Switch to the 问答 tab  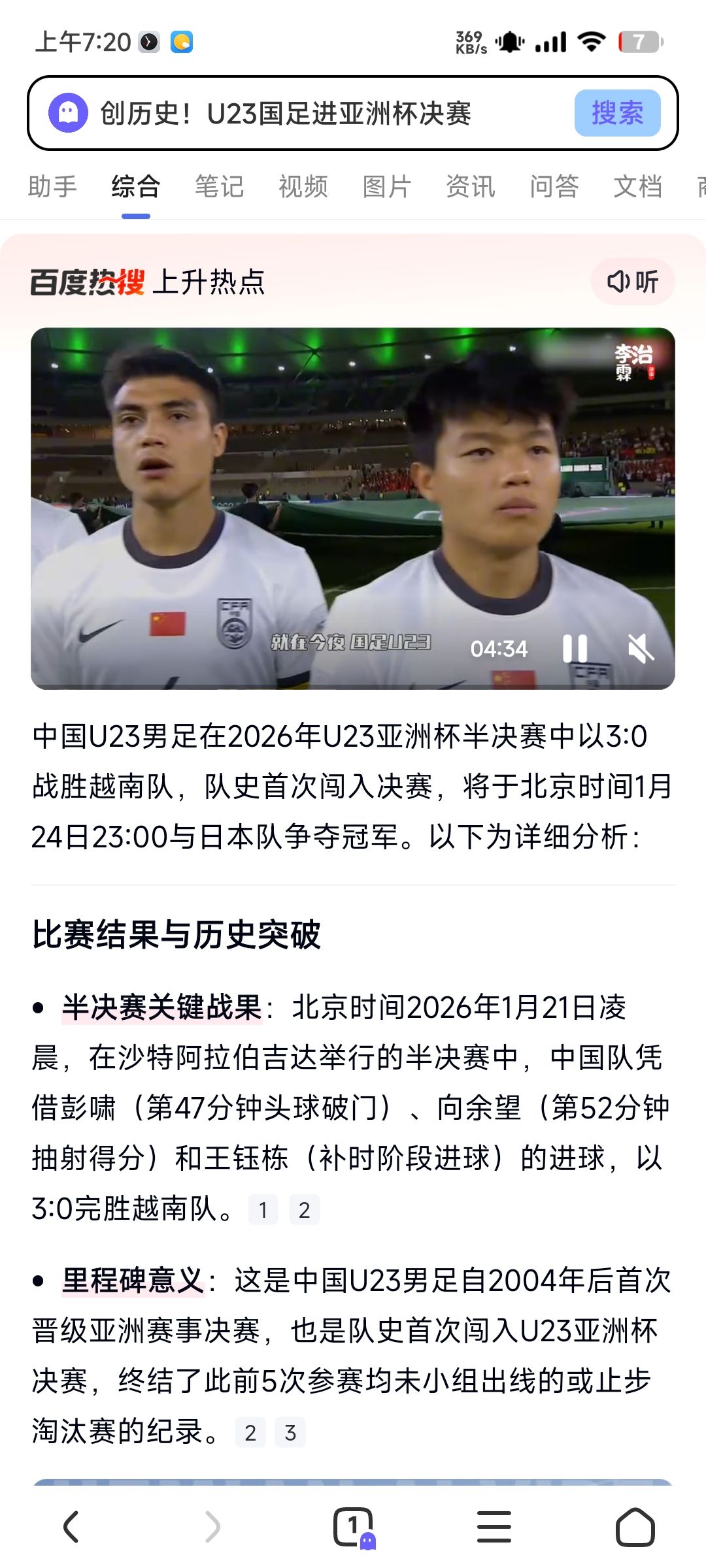pyautogui.click(x=554, y=187)
